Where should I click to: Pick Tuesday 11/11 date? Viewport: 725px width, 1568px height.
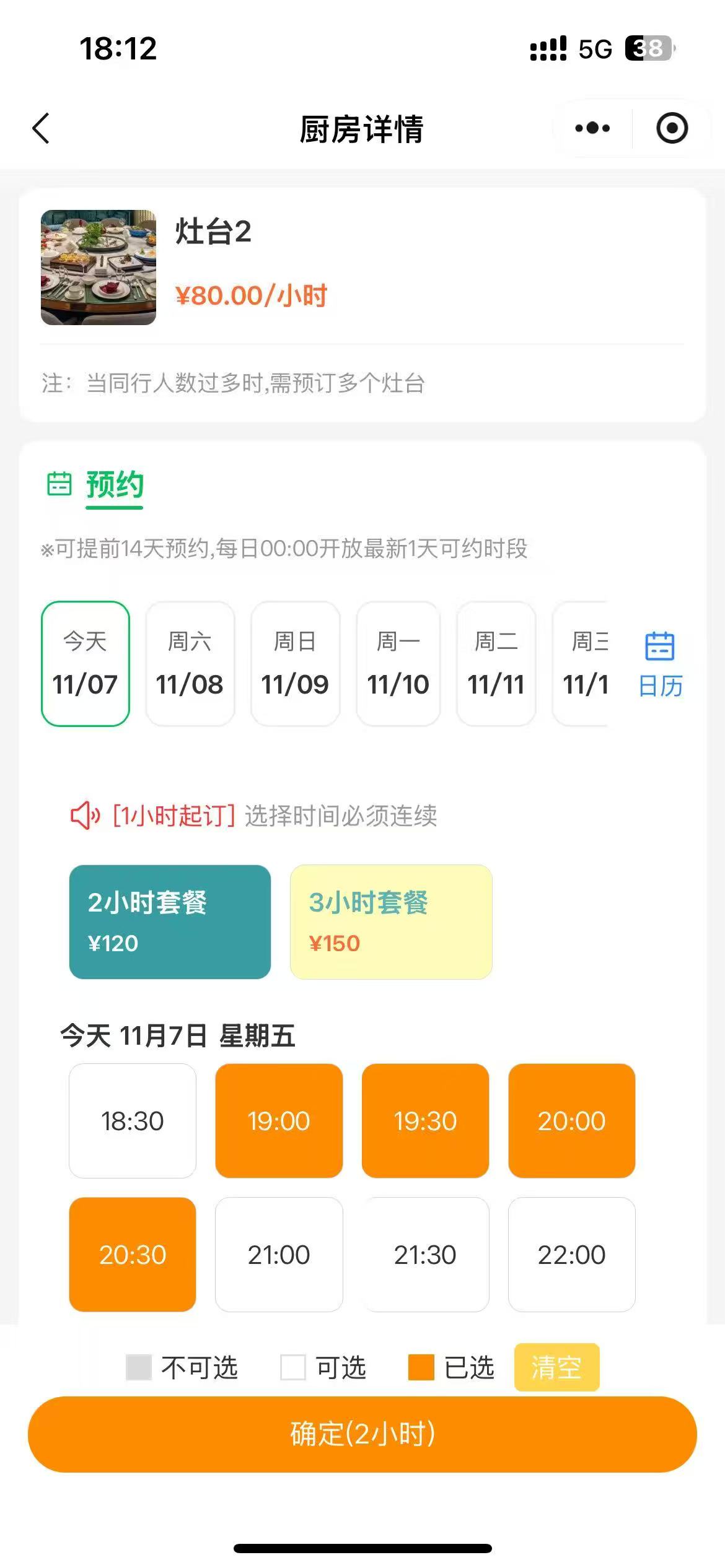[496, 663]
